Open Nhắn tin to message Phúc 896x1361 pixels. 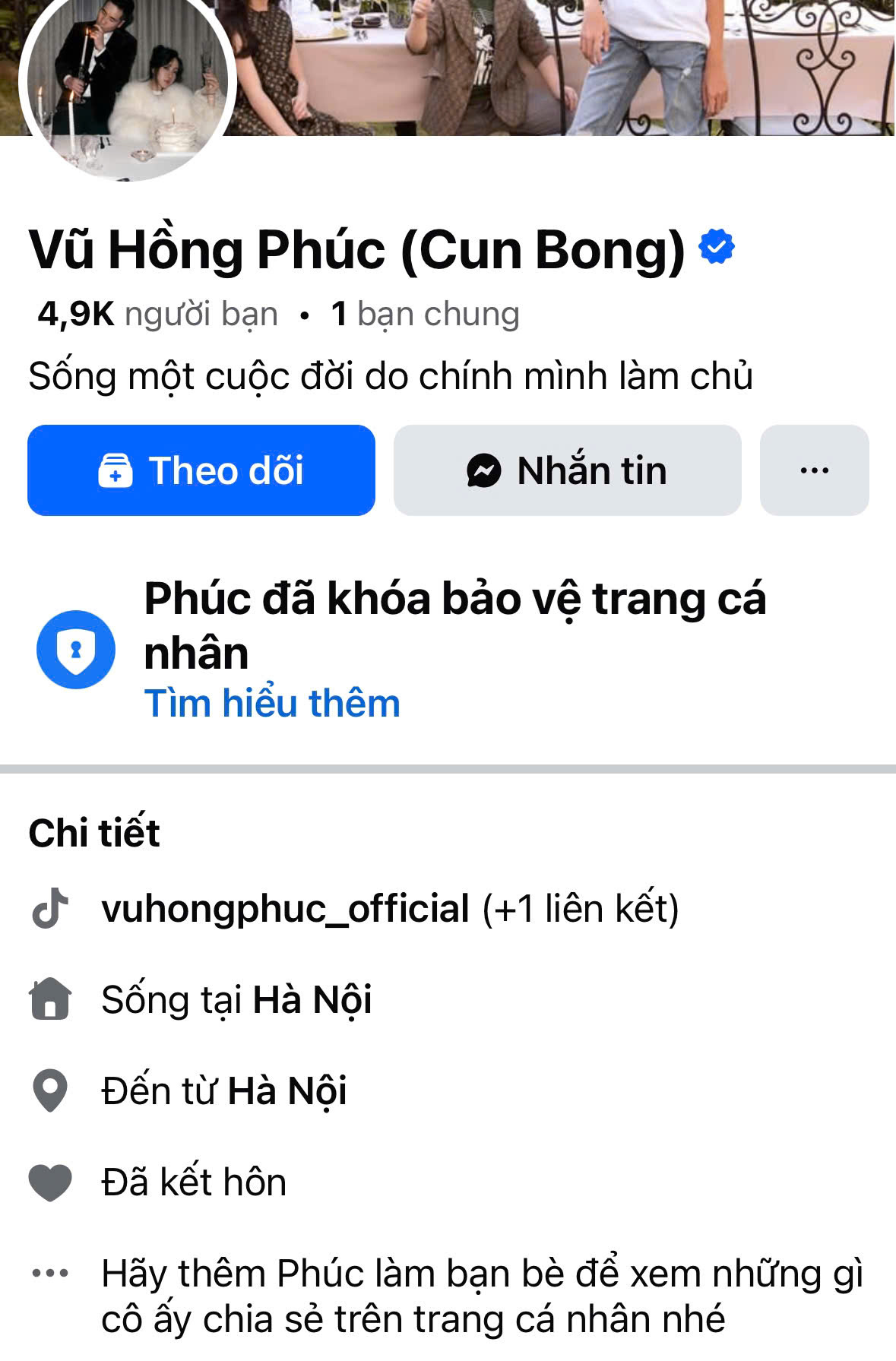[567, 470]
